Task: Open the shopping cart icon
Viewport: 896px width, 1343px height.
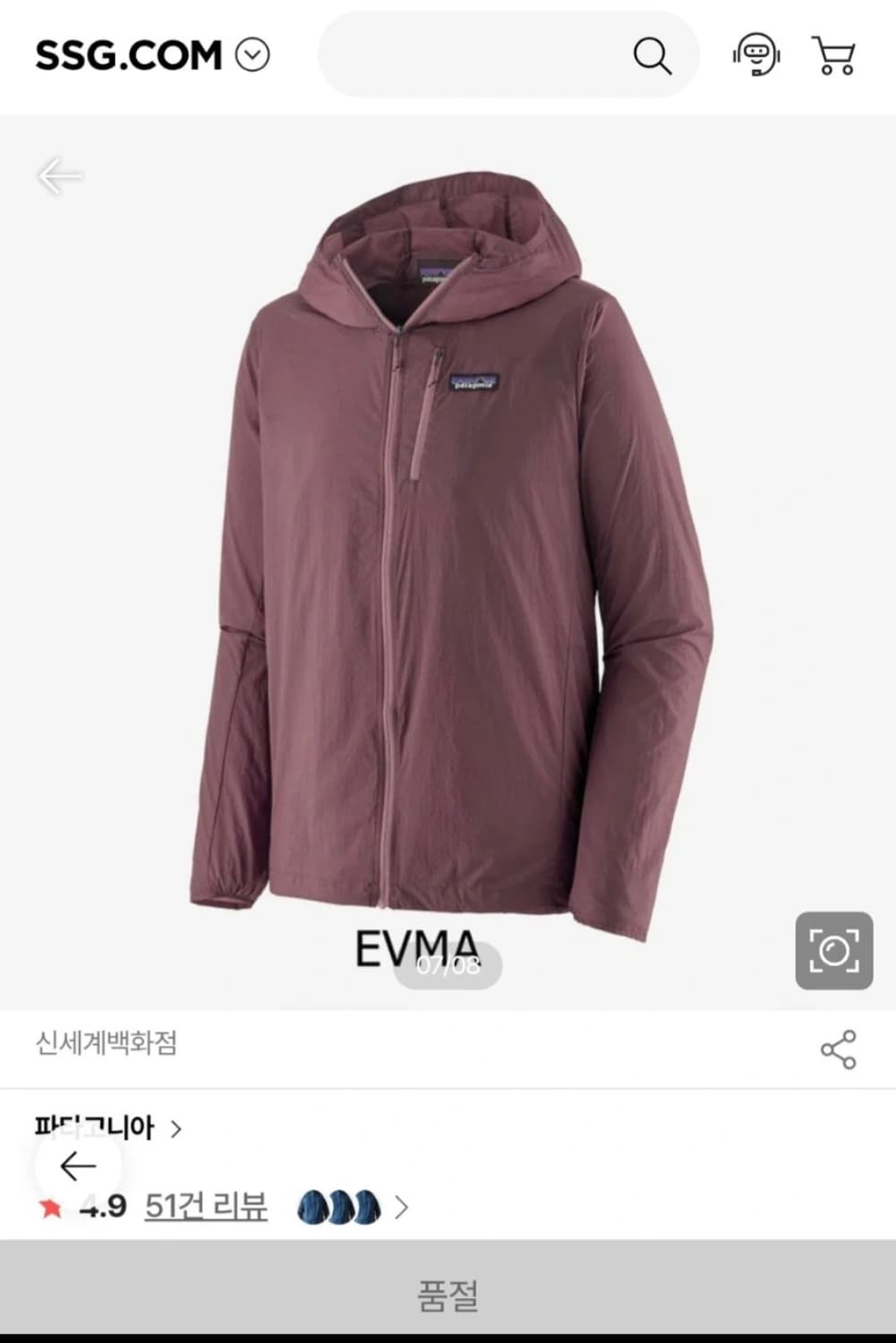Action: coord(833,56)
